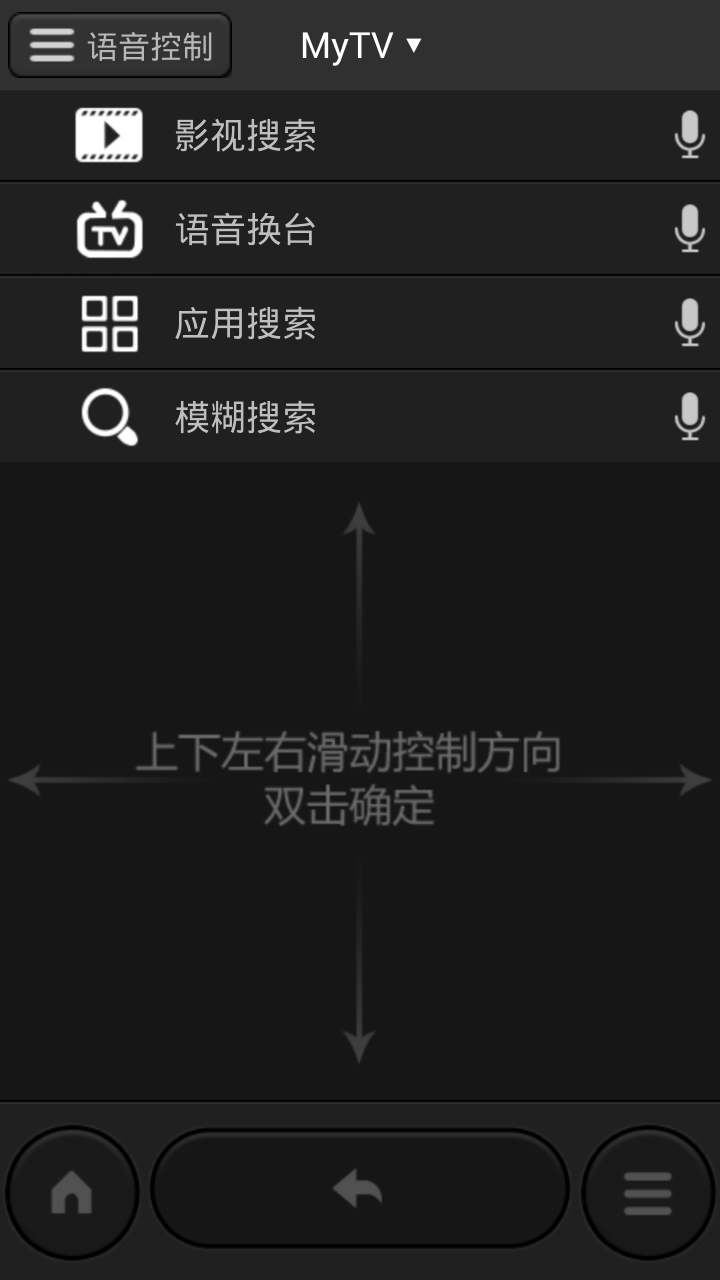Viewport: 720px width, 1280px height.
Task: Select the 影视搜索 film strip icon
Action: pos(108,135)
